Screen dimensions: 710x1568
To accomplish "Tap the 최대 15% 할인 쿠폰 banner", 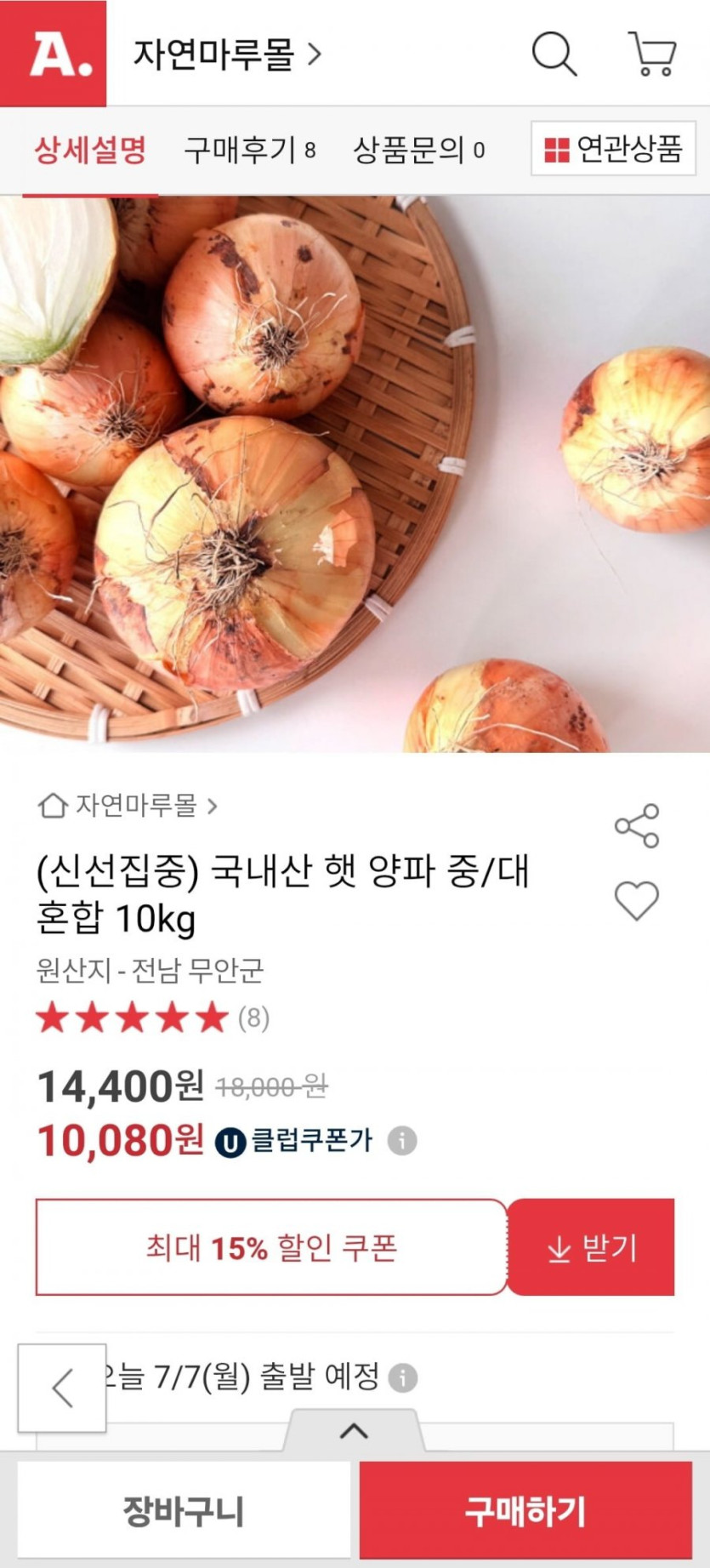I will (x=271, y=1247).
